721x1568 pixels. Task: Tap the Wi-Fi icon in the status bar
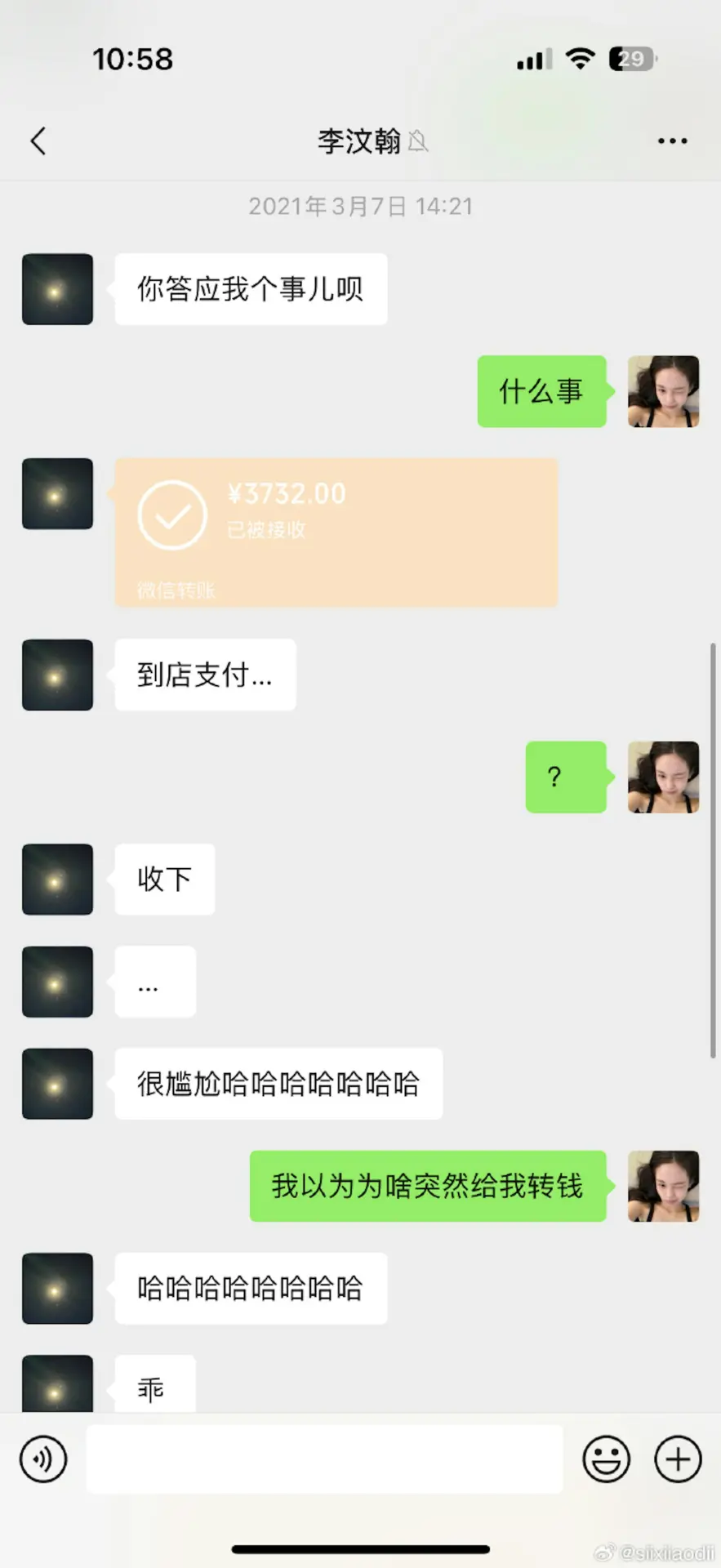point(580,58)
